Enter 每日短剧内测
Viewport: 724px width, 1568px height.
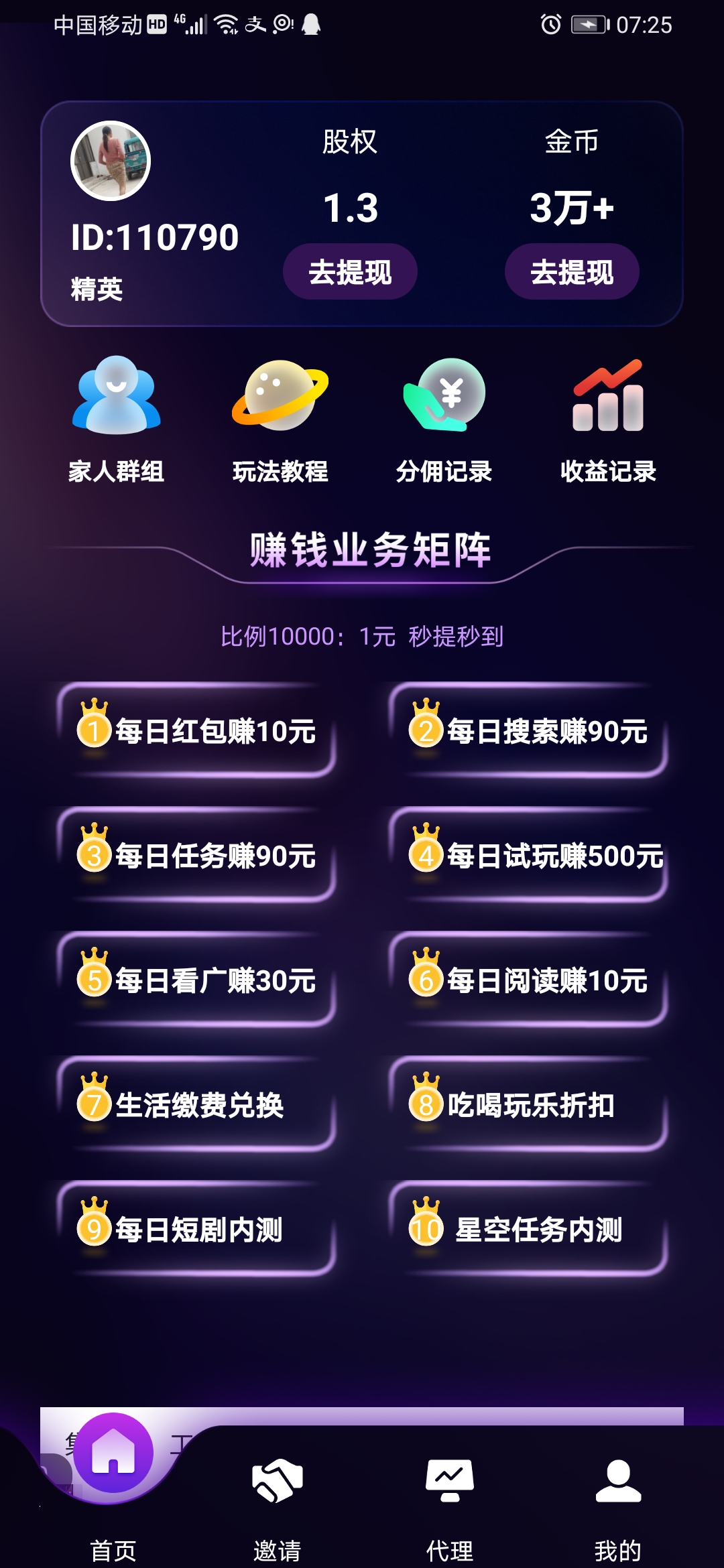click(196, 1229)
